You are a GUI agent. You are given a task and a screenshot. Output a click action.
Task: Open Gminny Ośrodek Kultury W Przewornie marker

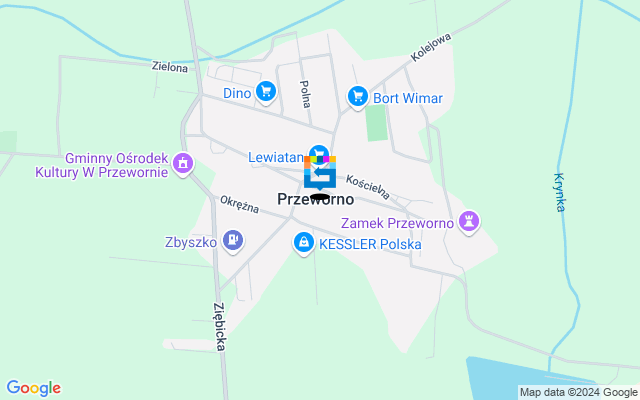pos(182,162)
